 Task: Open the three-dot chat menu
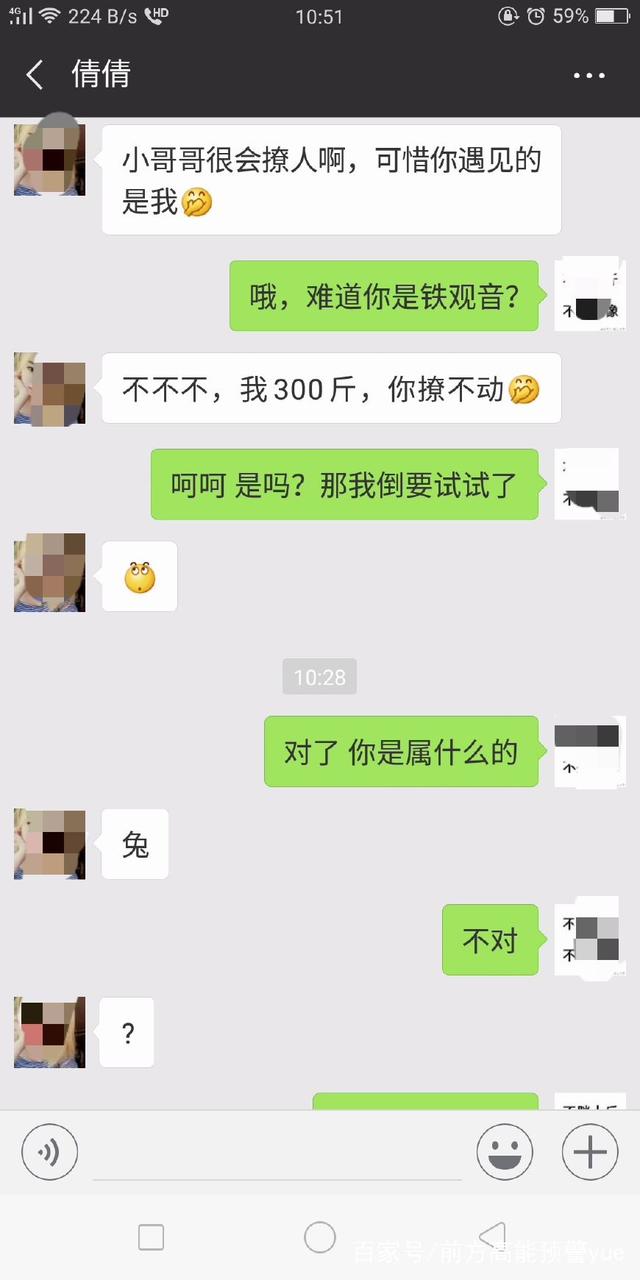589,76
